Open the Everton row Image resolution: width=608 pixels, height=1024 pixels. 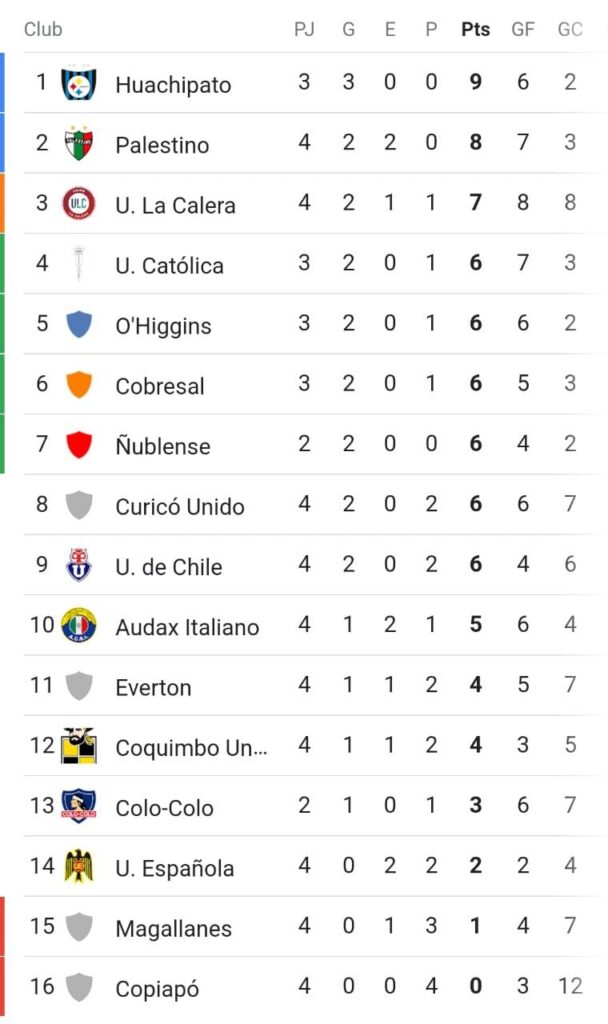[x=312, y=685]
